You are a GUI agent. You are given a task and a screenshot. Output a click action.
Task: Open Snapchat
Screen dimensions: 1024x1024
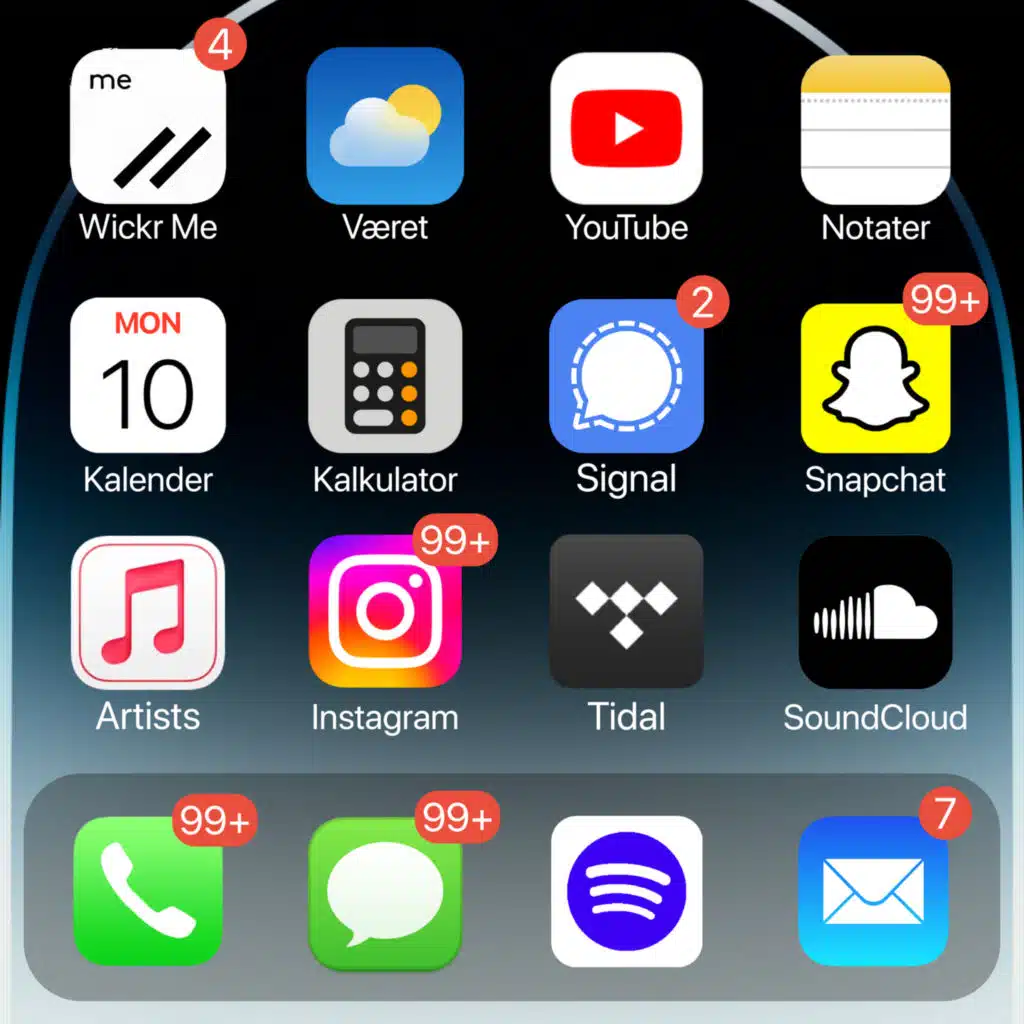875,378
